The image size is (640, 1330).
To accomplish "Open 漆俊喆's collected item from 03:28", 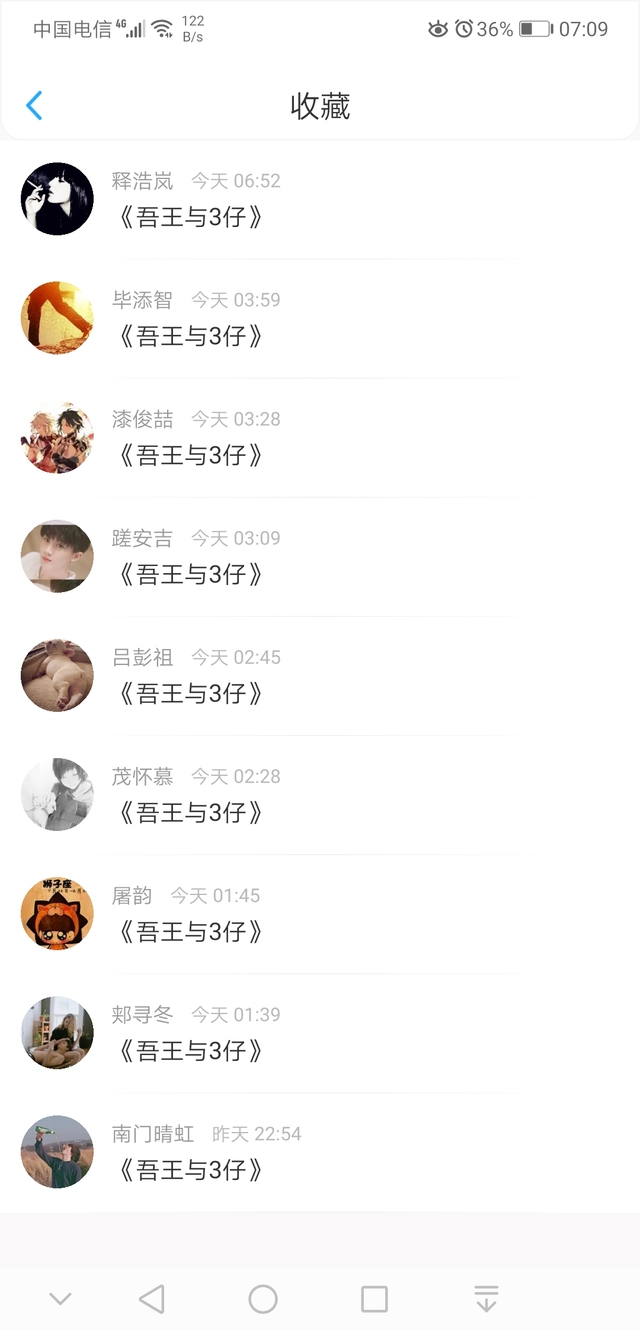I will tap(190, 455).
